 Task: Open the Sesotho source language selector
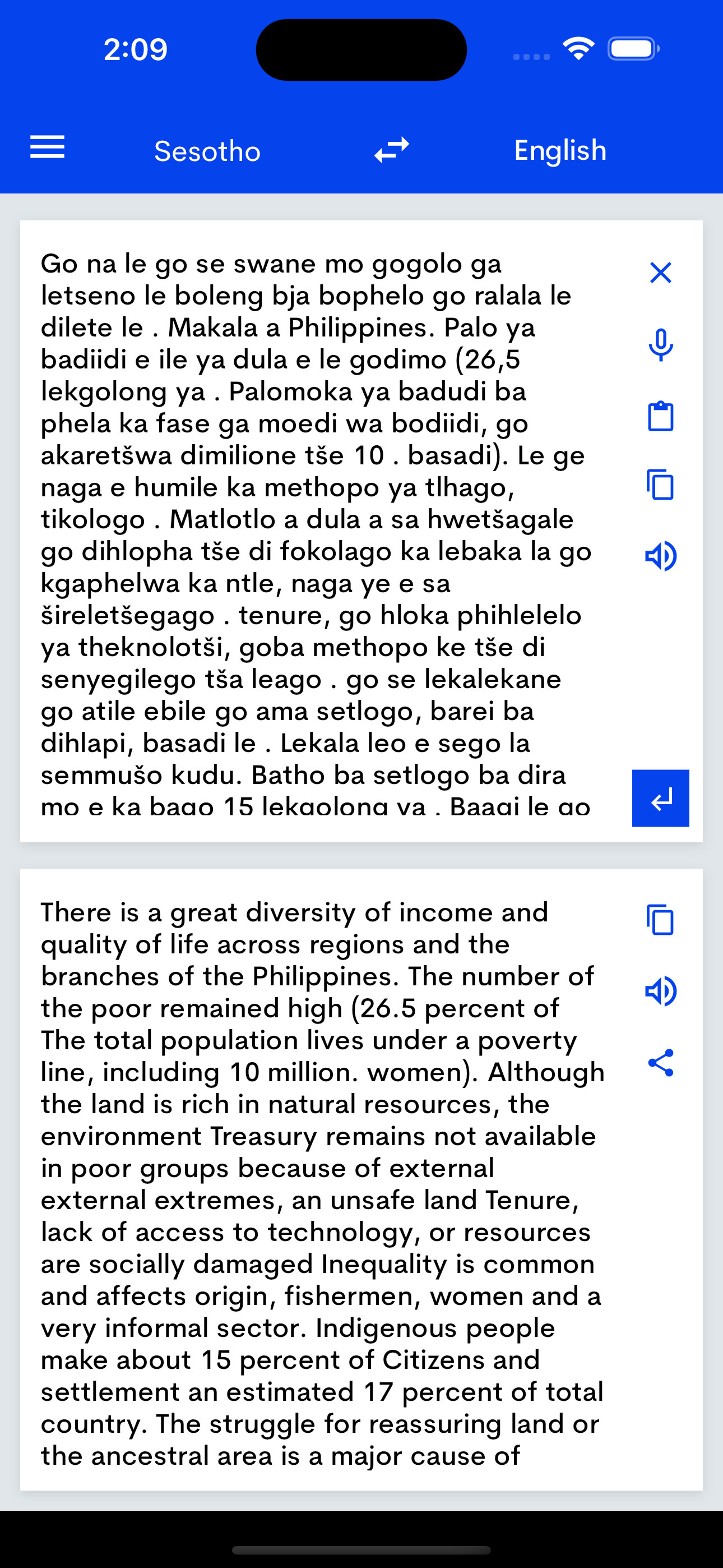(206, 150)
